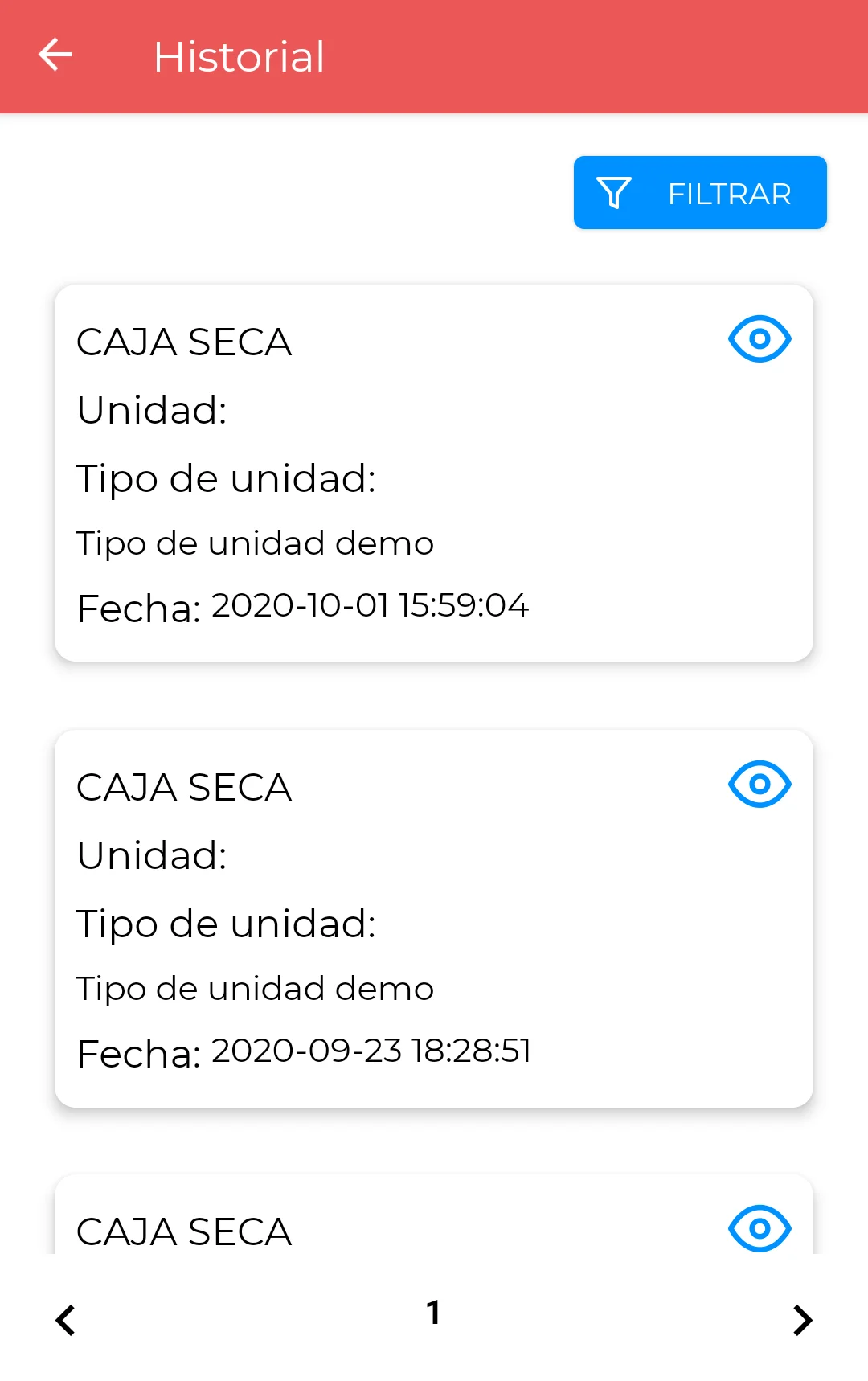Select the funnel icon on the FILTRAR button
The height and width of the screenshot is (1381, 868).
point(615,192)
